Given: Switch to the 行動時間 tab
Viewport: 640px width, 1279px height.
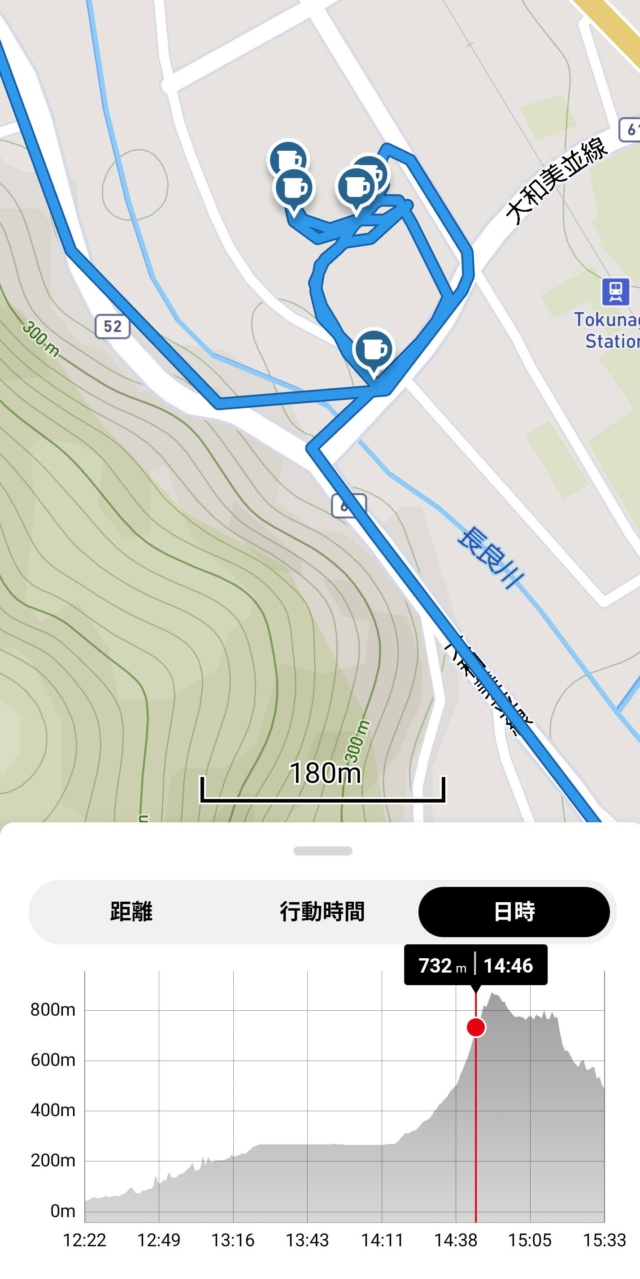Looking at the screenshot, I should point(322,912).
